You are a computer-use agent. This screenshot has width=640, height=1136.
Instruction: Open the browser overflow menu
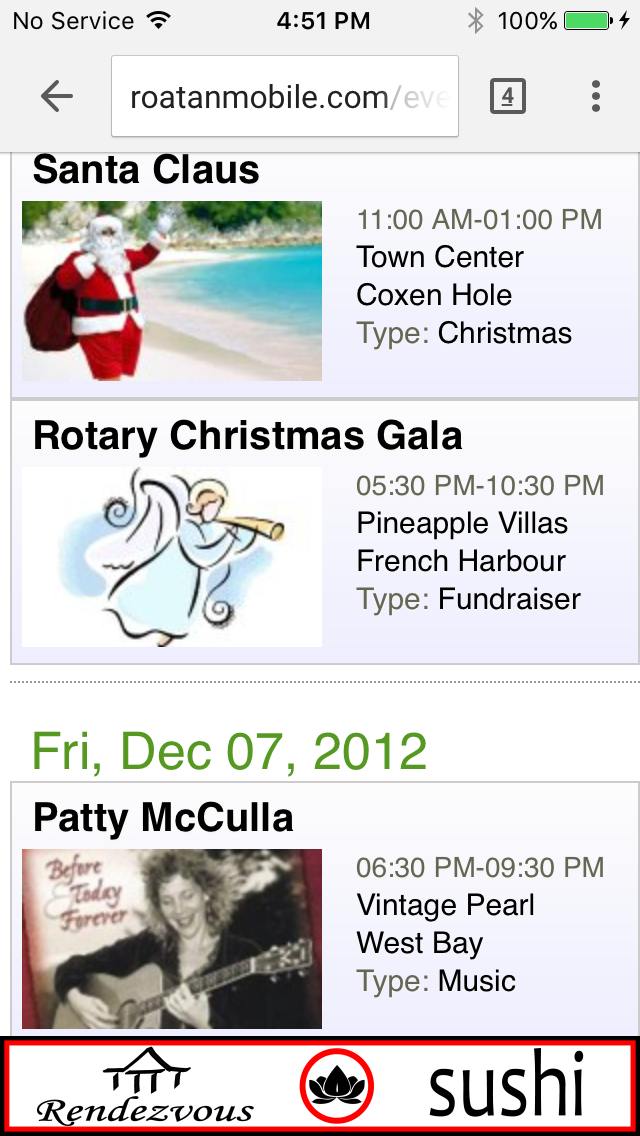(x=595, y=96)
